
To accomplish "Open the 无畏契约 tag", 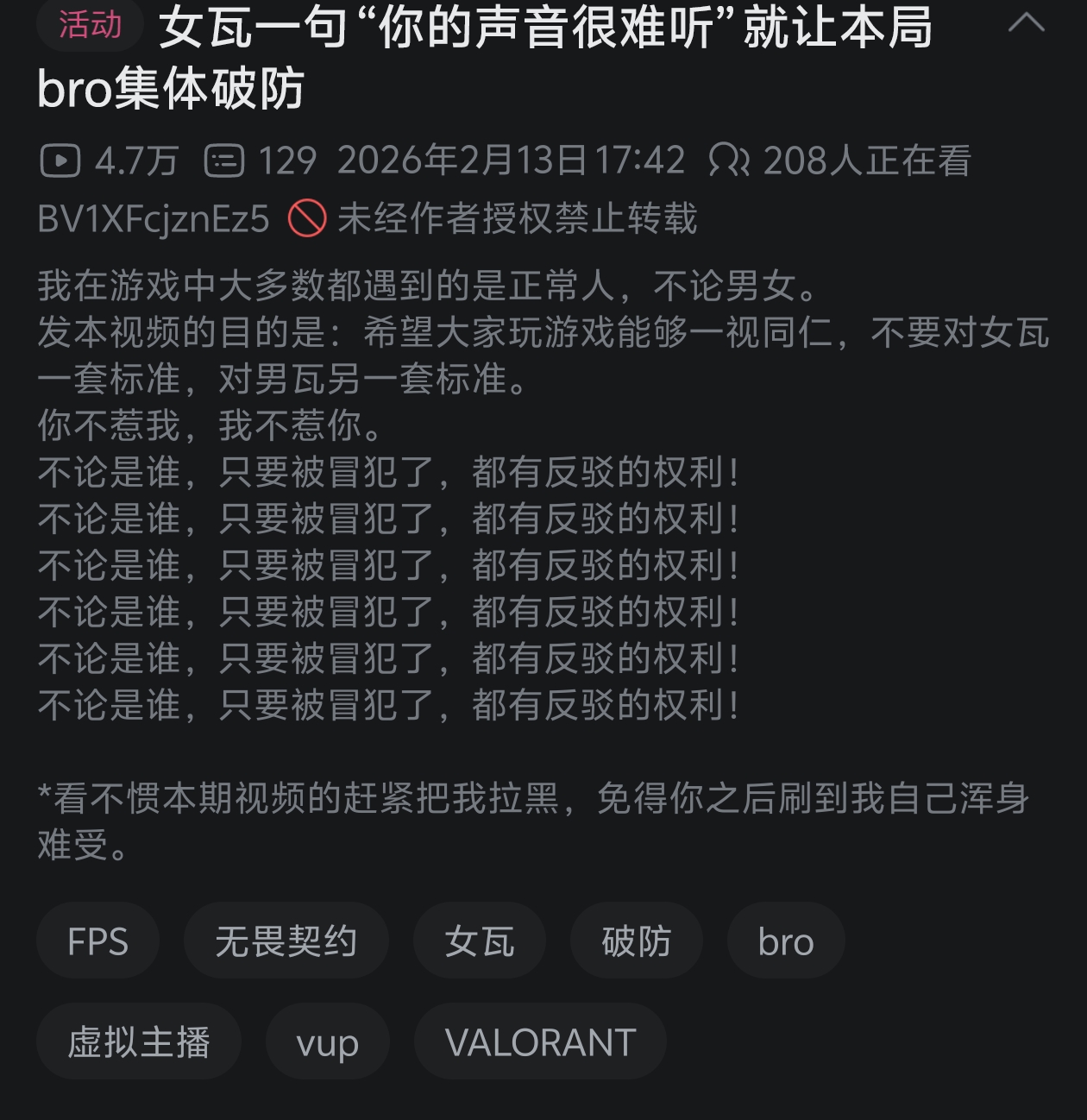I will pyautogui.click(x=286, y=941).
